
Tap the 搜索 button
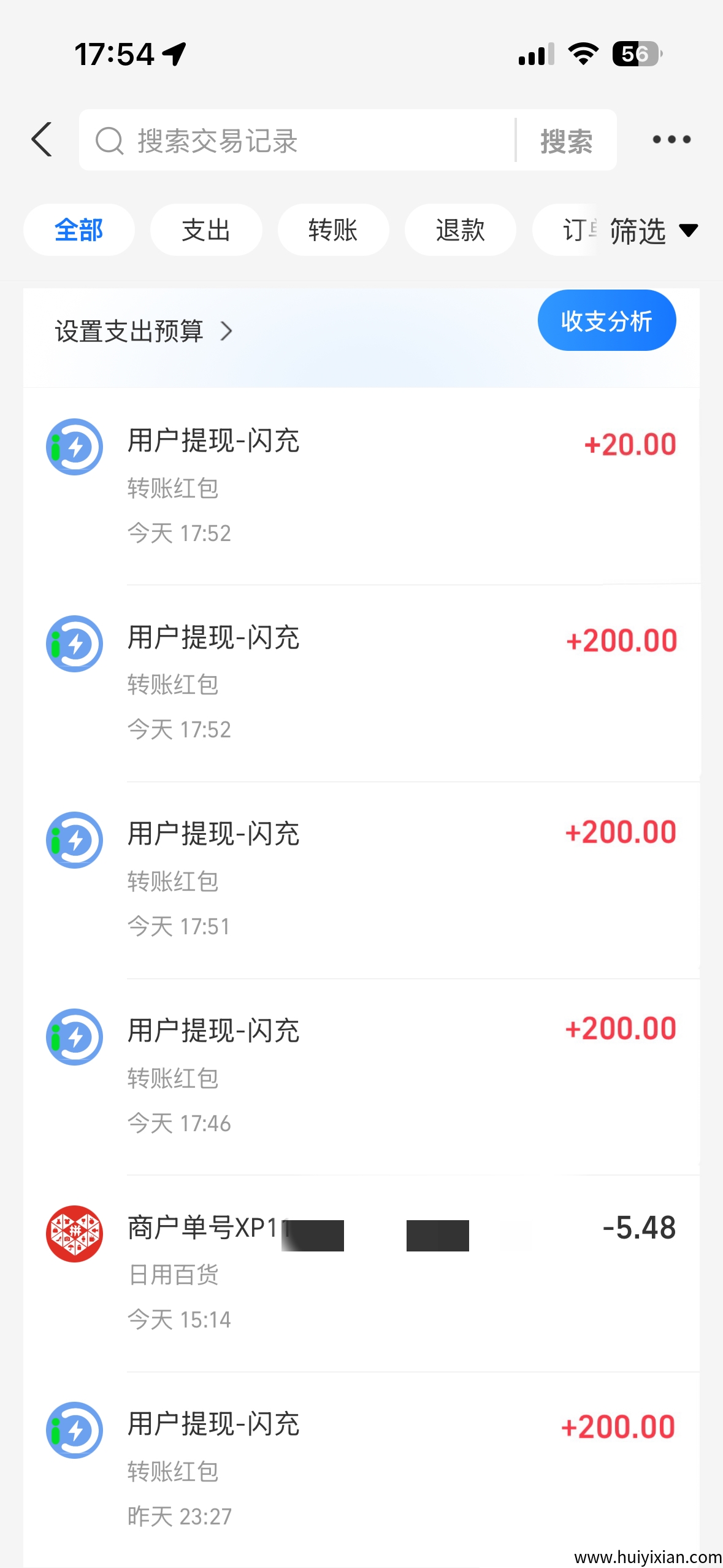(x=566, y=140)
